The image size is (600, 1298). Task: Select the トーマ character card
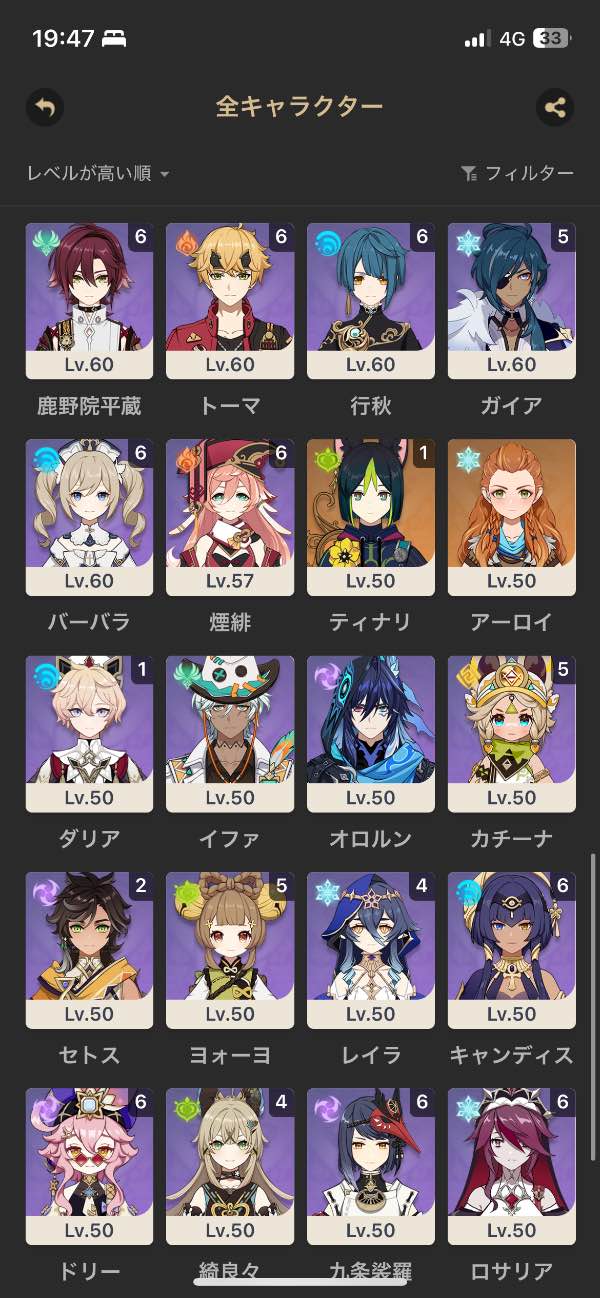click(230, 301)
